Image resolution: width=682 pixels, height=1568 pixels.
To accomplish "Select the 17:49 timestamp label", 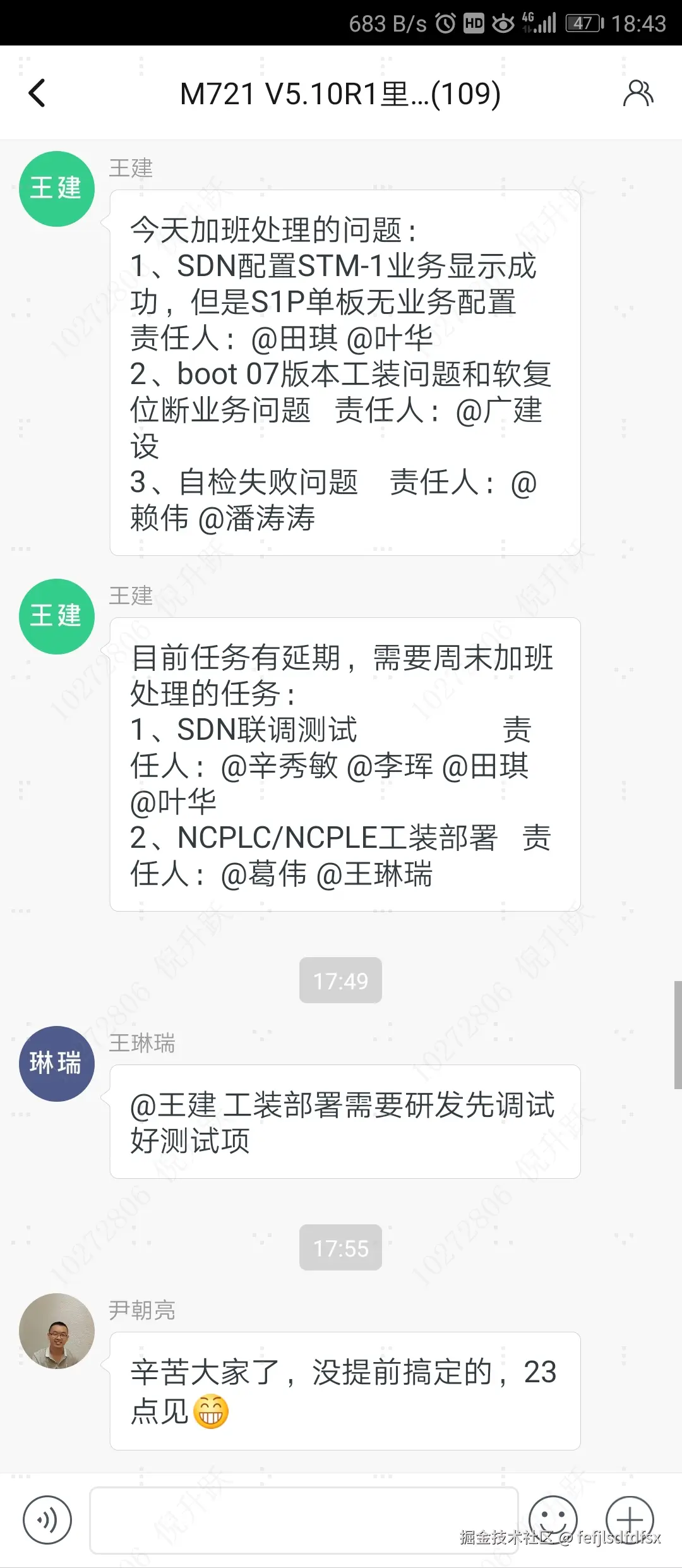I will point(340,980).
